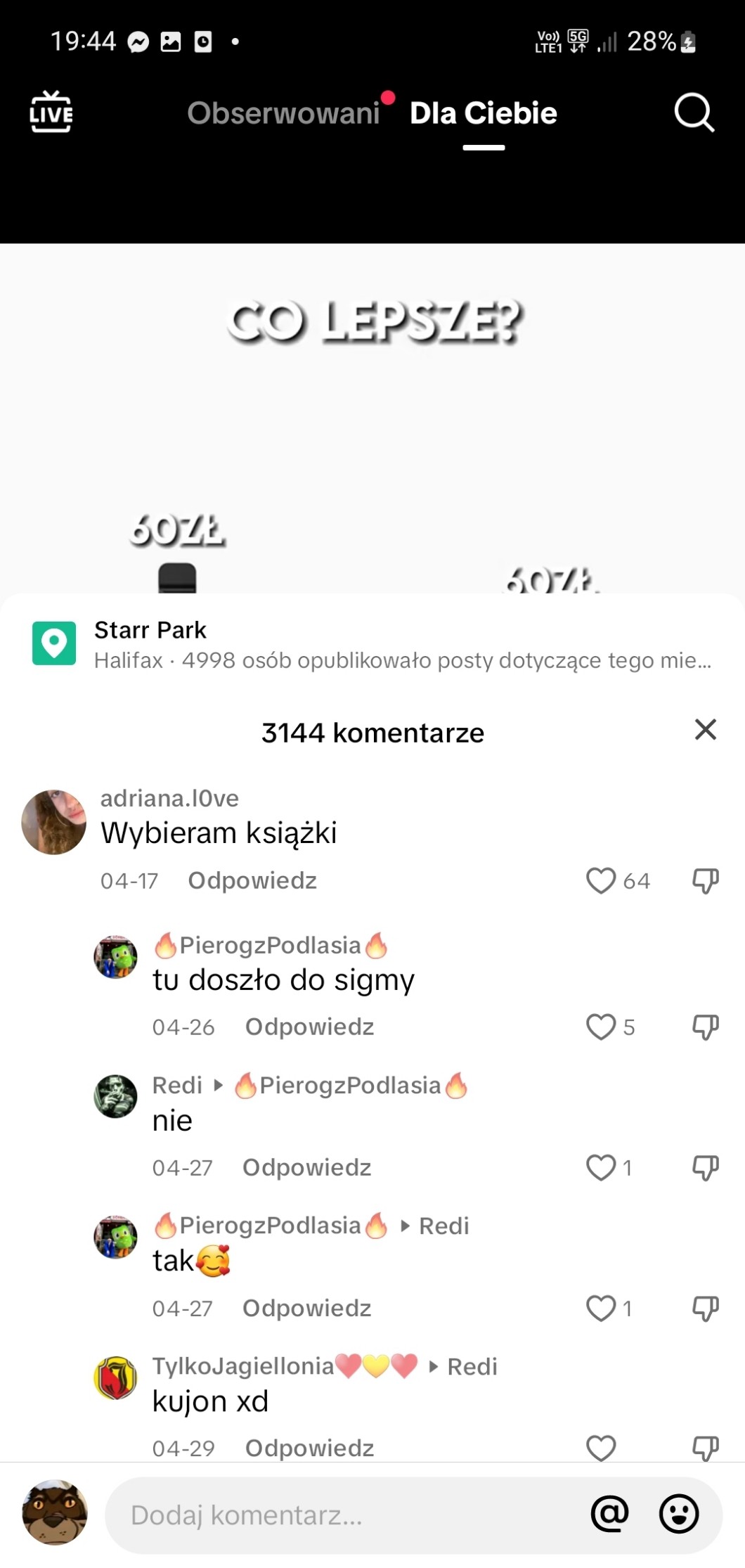Select the Dla Ciebie tab
The image size is (745, 1568).
click(x=484, y=113)
